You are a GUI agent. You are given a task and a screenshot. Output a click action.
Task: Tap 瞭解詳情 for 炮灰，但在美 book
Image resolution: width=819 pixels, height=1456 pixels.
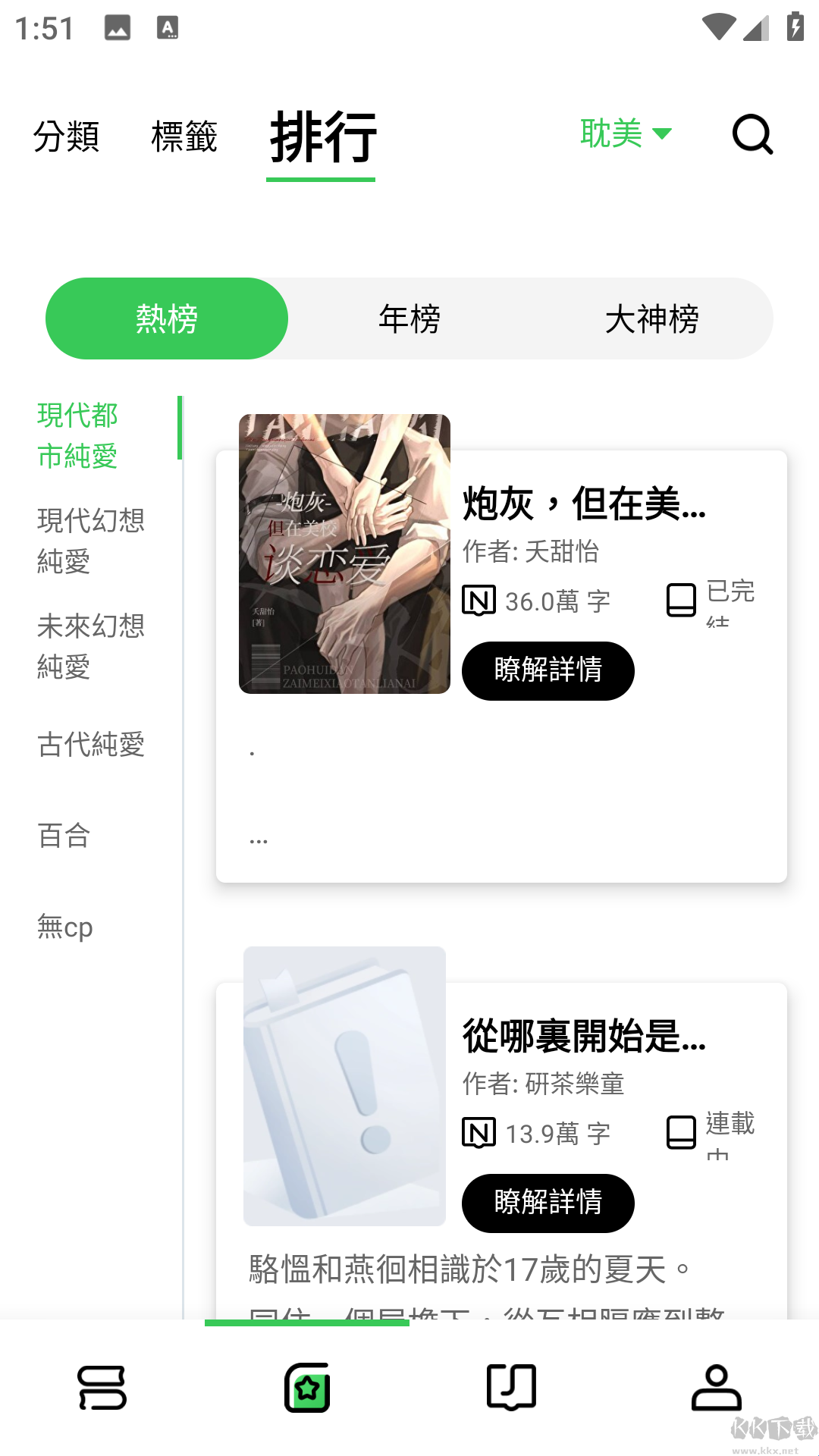coord(547,670)
